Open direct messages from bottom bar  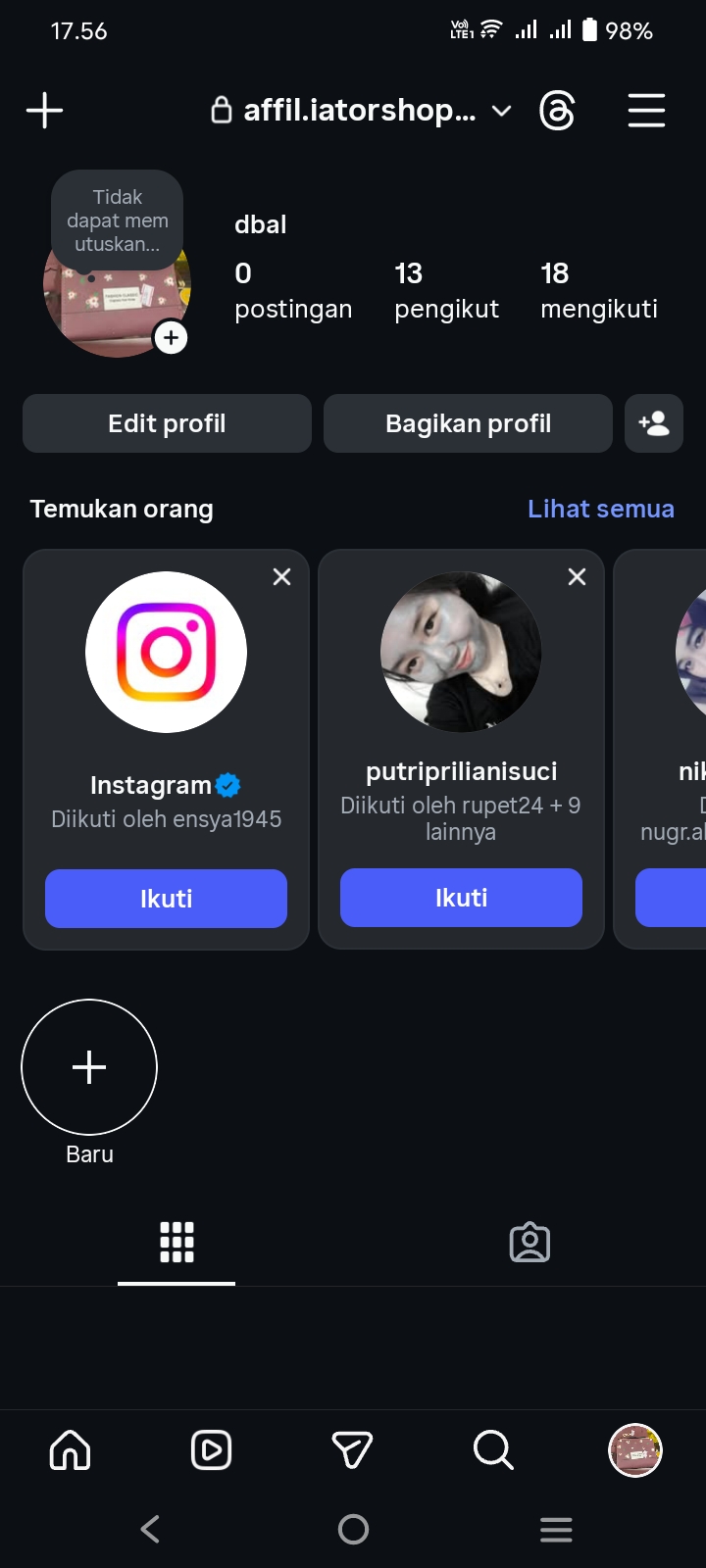click(352, 1450)
